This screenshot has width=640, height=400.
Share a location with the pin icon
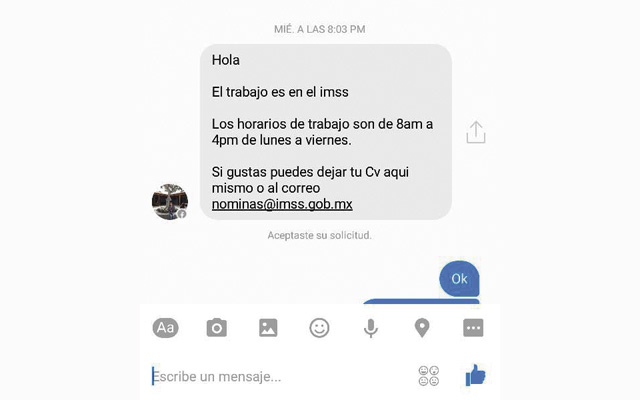pyautogui.click(x=422, y=328)
